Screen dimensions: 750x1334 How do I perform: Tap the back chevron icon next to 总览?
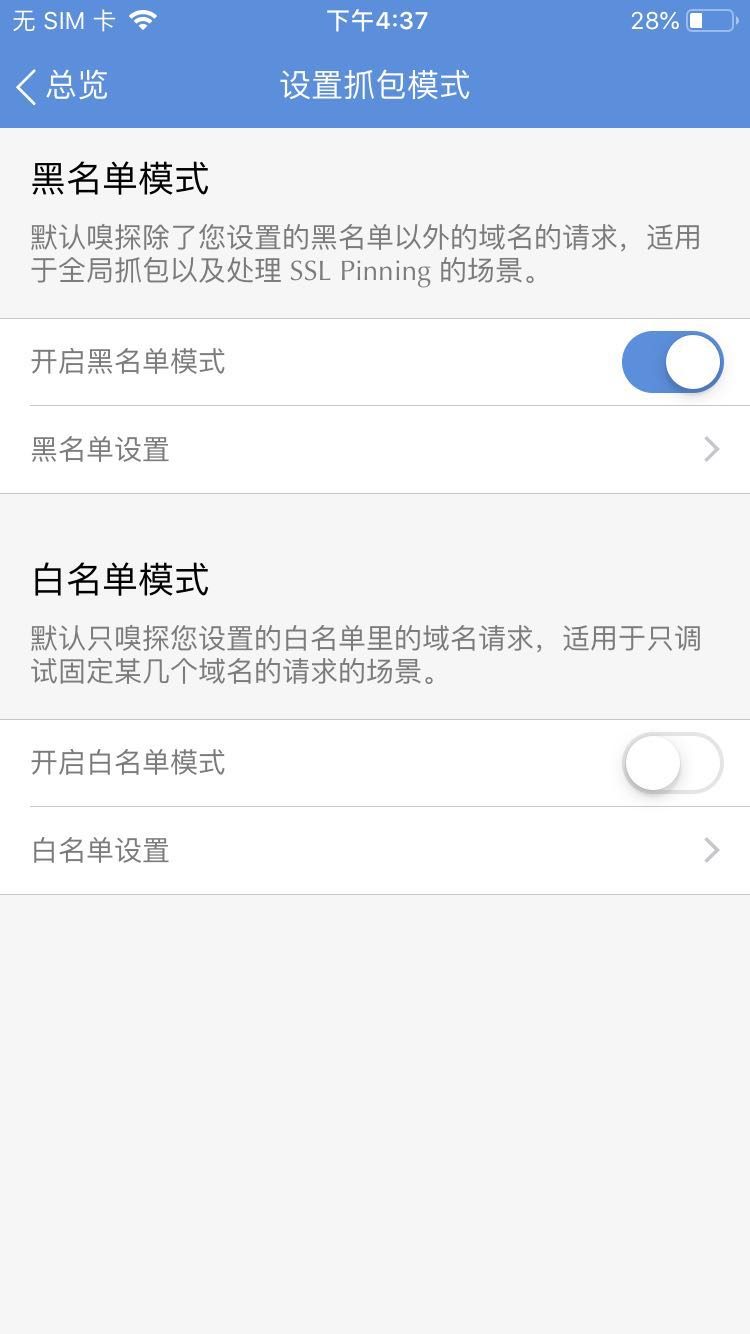(25, 87)
